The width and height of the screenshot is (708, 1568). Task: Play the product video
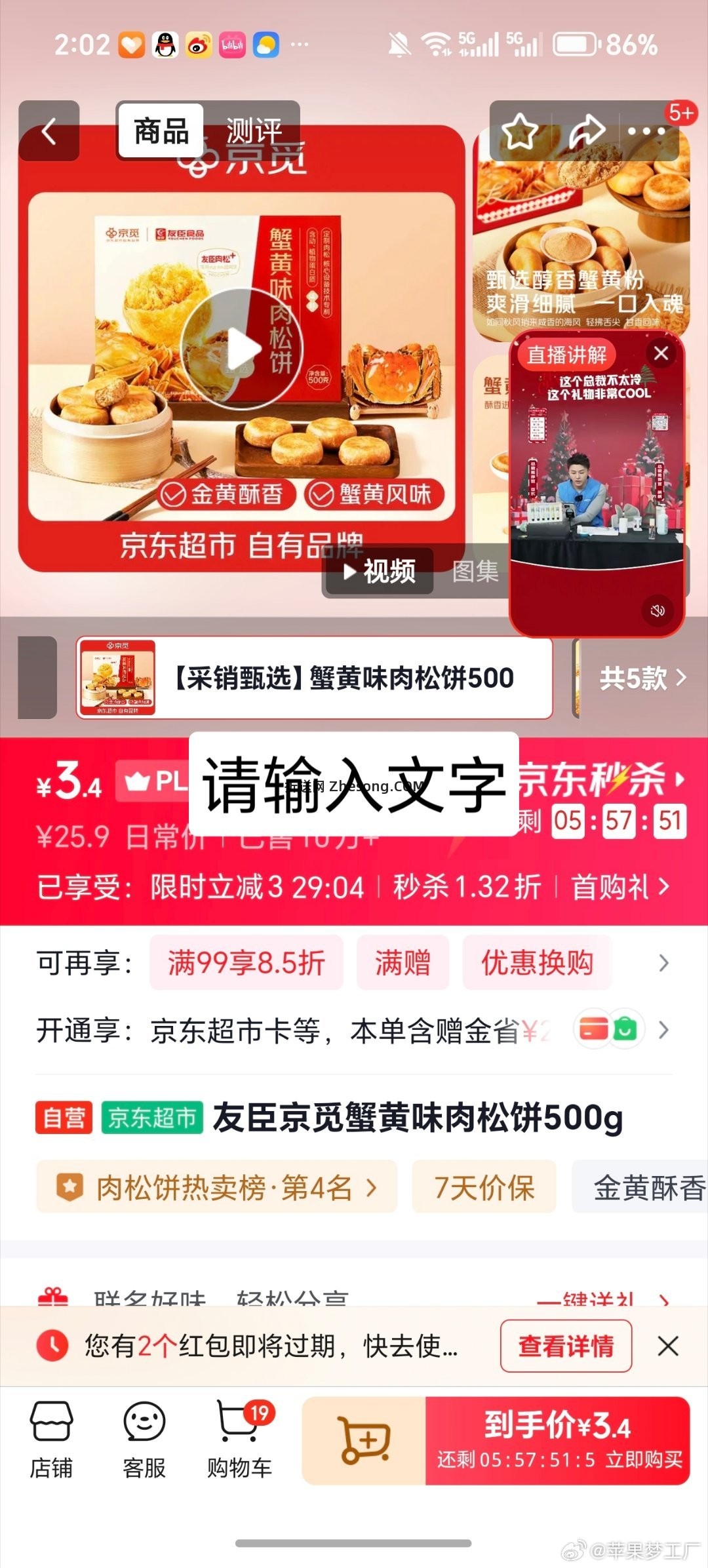point(243,348)
